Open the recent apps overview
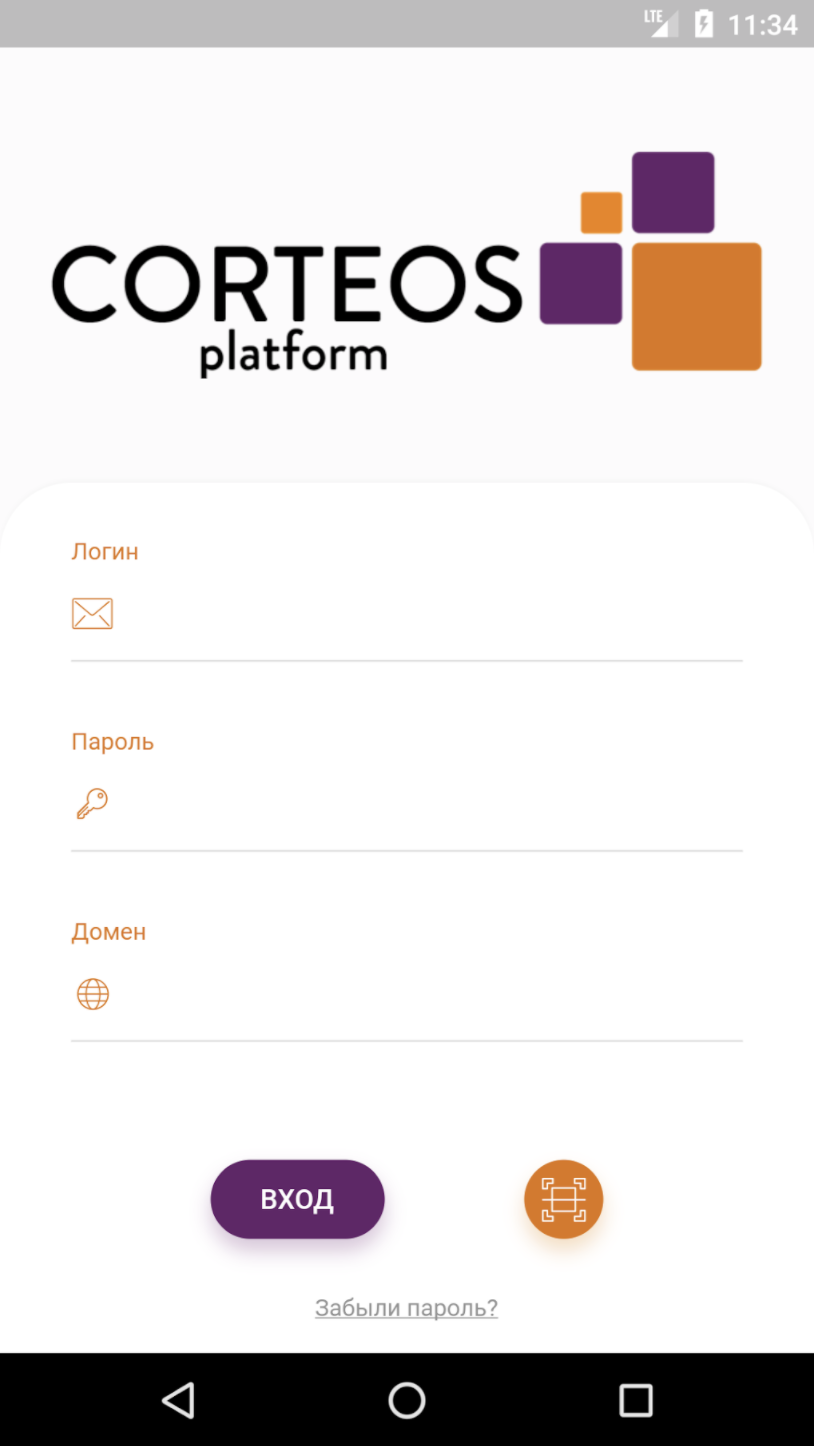 635,1400
